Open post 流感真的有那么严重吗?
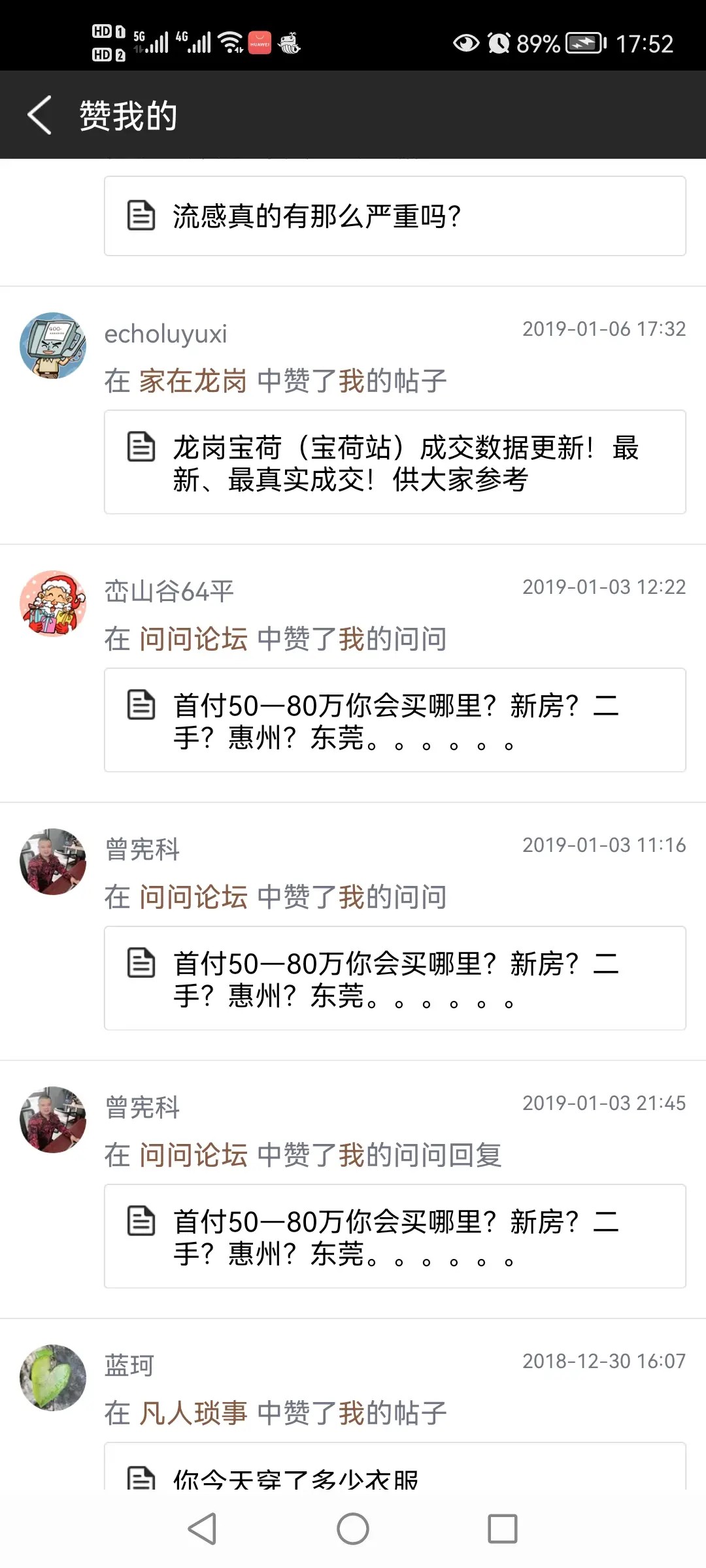 click(395, 216)
